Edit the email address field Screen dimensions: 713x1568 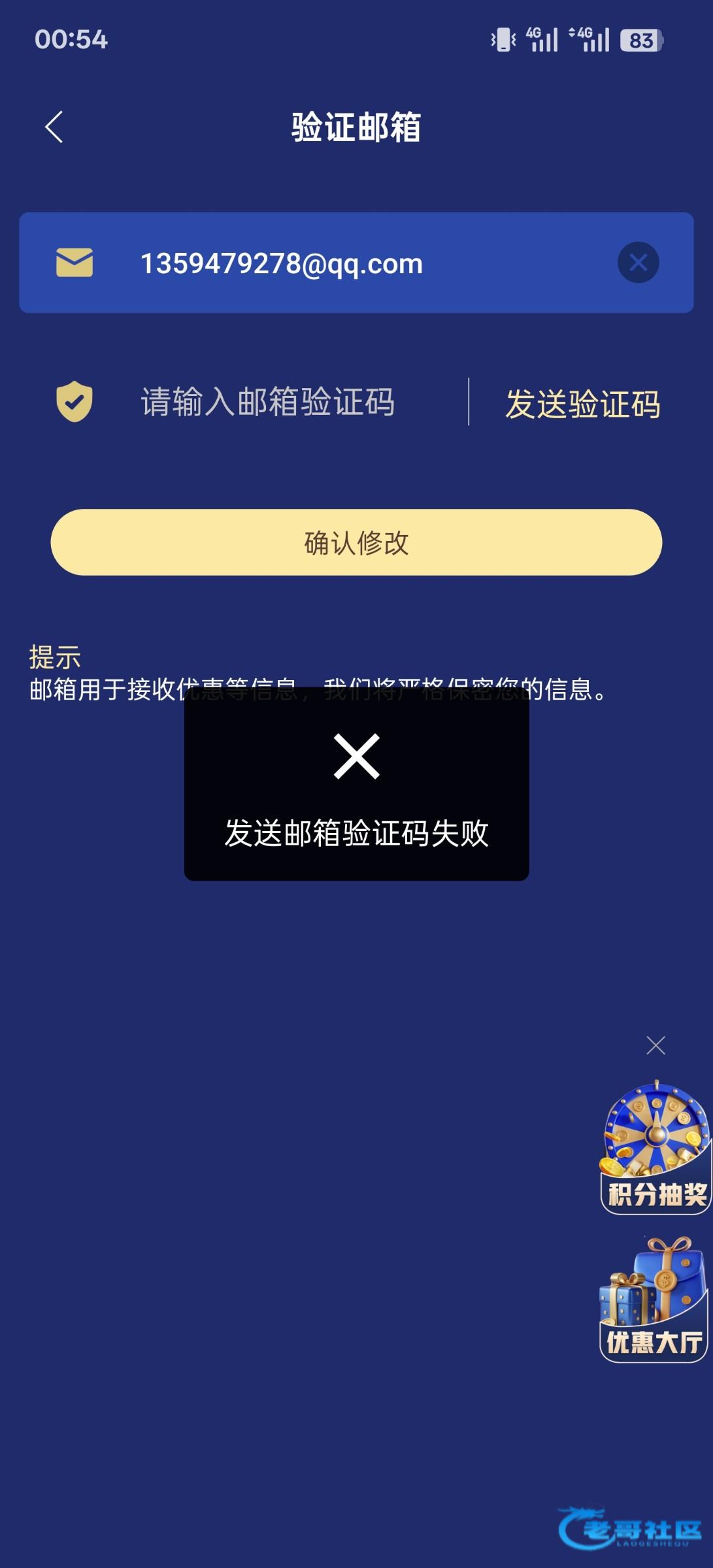[x=353, y=264]
